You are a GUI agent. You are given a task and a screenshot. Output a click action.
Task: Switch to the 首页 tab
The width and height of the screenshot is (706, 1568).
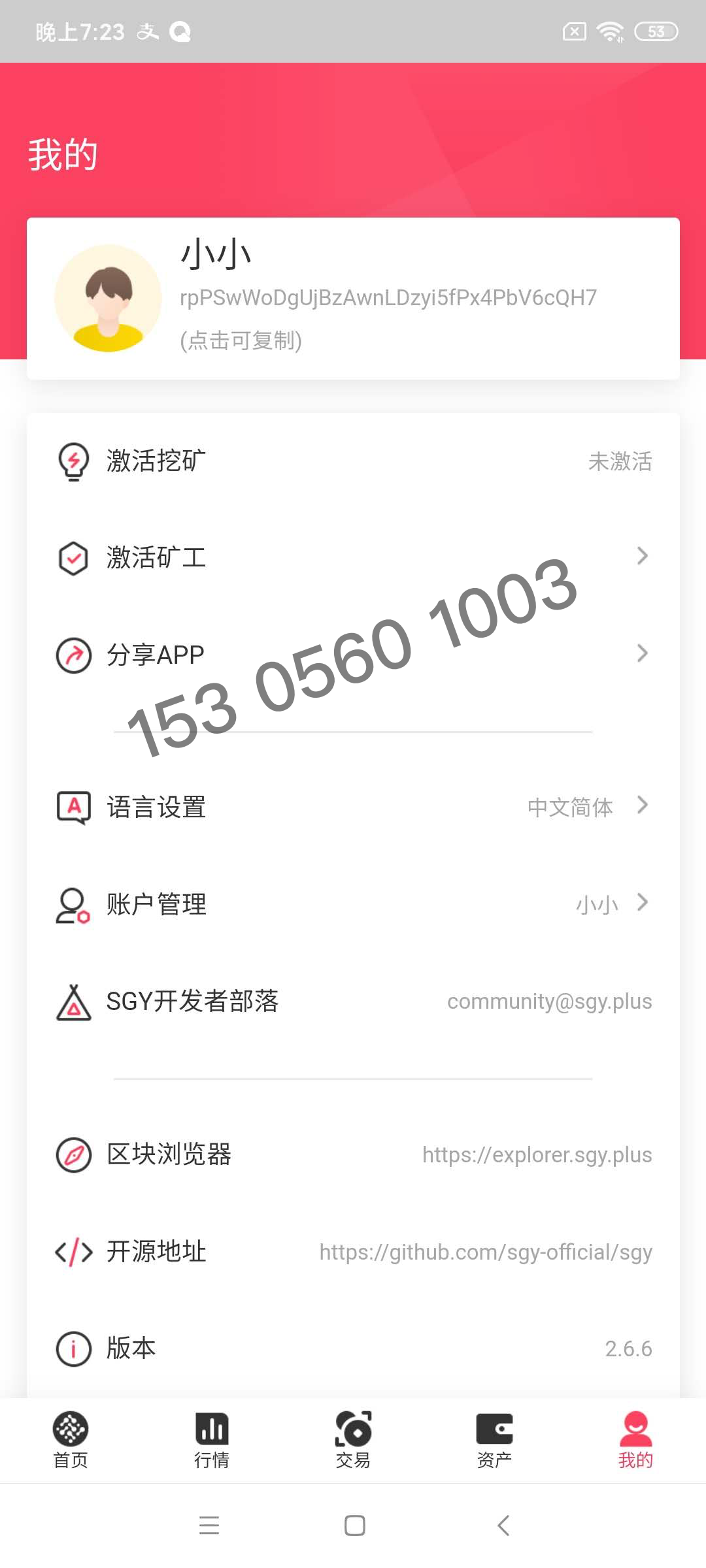click(x=71, y=1441)
